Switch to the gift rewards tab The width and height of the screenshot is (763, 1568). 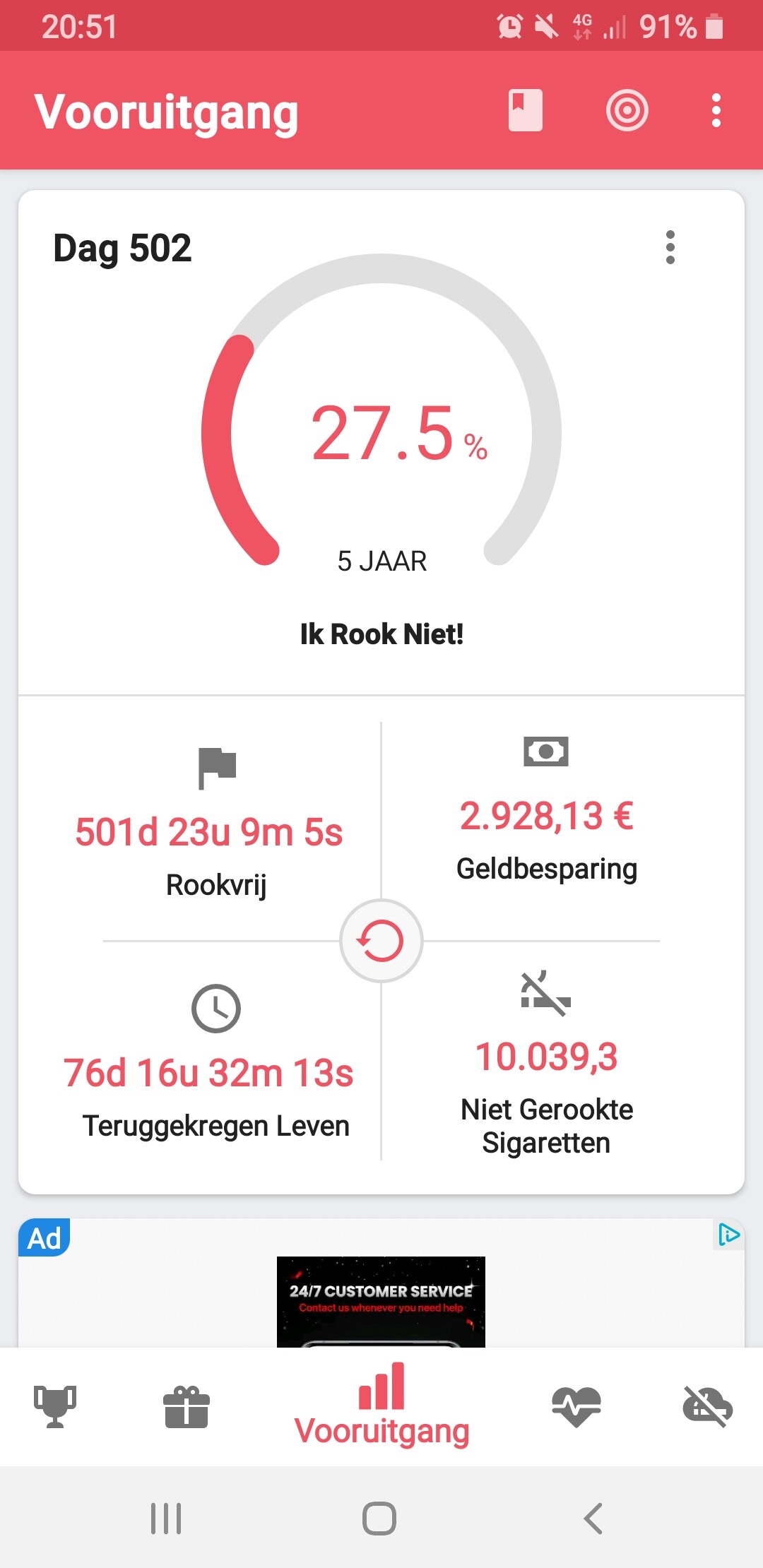pos(187,1407)
